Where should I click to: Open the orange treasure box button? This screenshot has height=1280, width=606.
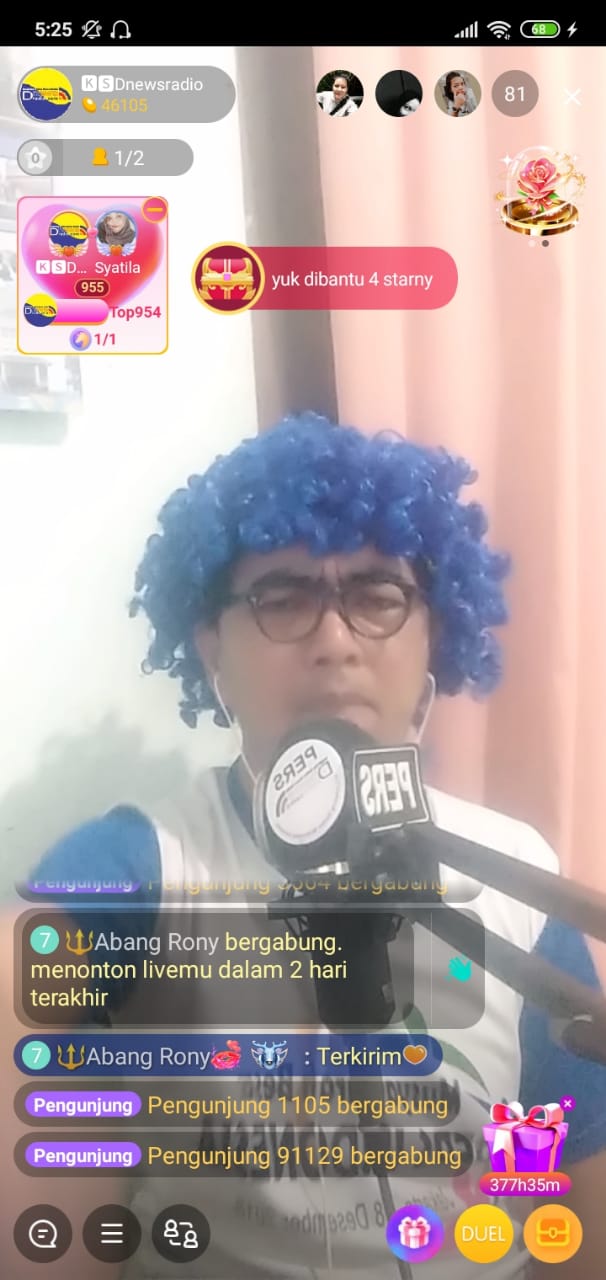click(x=553, y=1234)
